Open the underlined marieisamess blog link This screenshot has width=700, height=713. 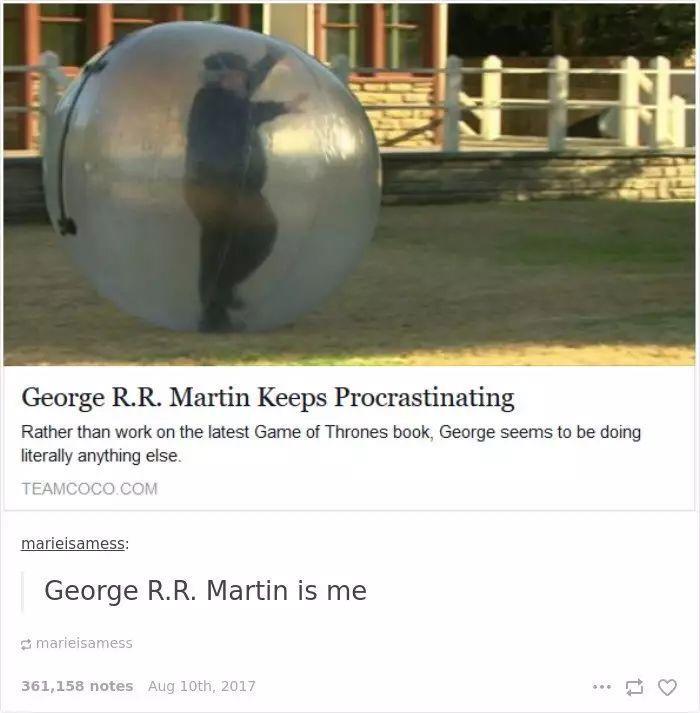tap(72, 543)
